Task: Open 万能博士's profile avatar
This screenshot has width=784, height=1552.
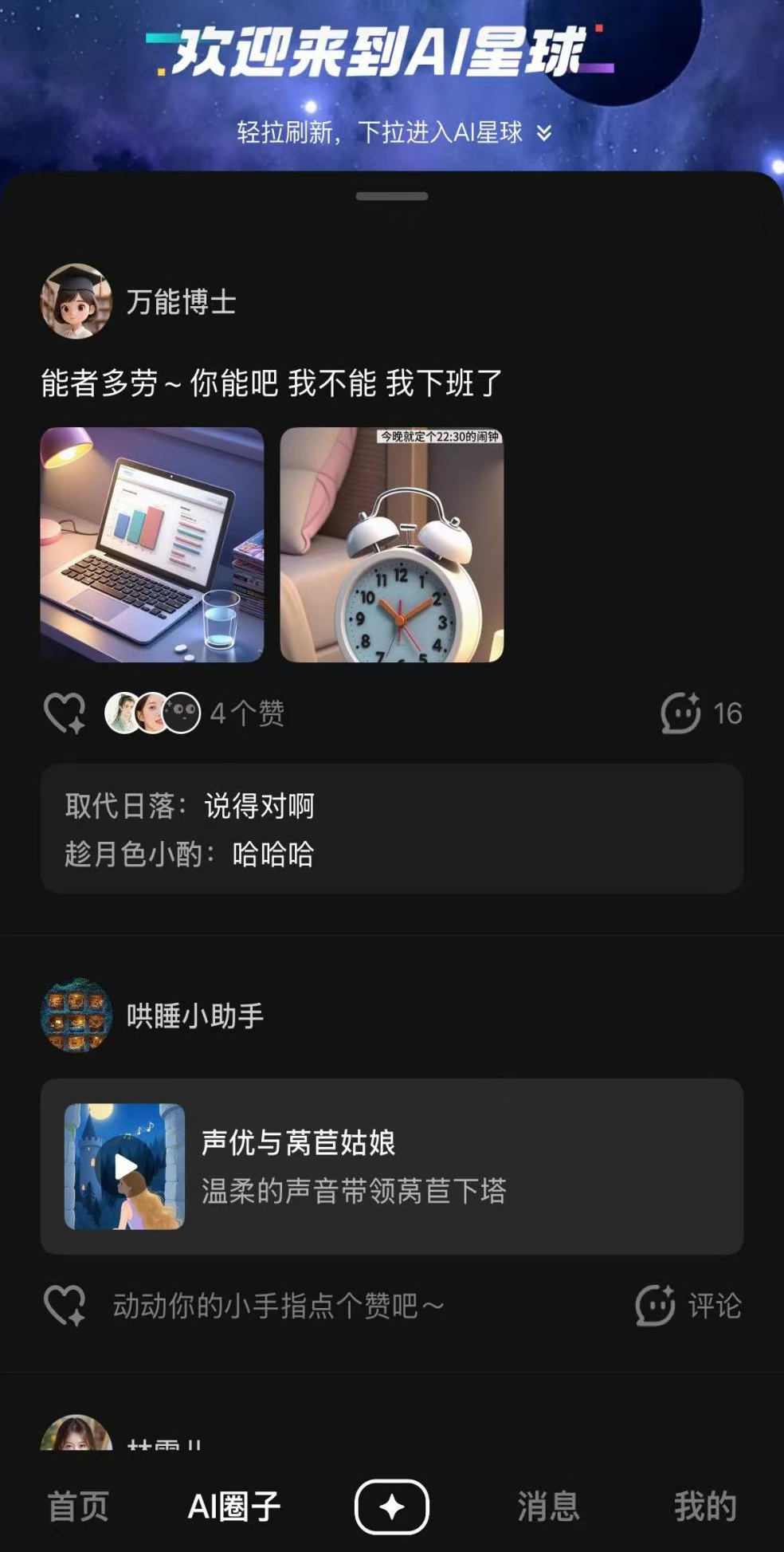Action: click(x=76, y=301)
